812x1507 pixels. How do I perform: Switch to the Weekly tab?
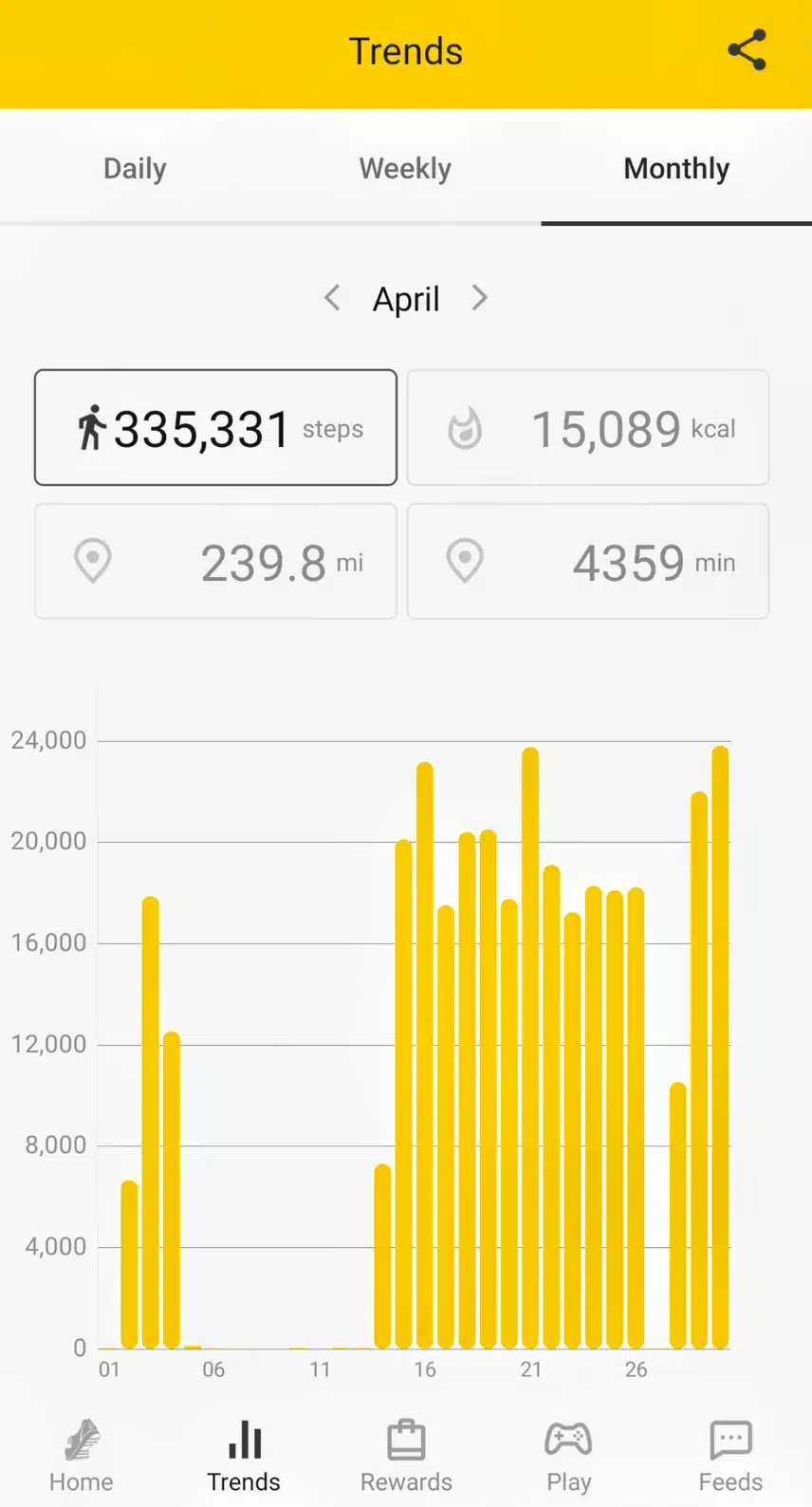point(405,169)
